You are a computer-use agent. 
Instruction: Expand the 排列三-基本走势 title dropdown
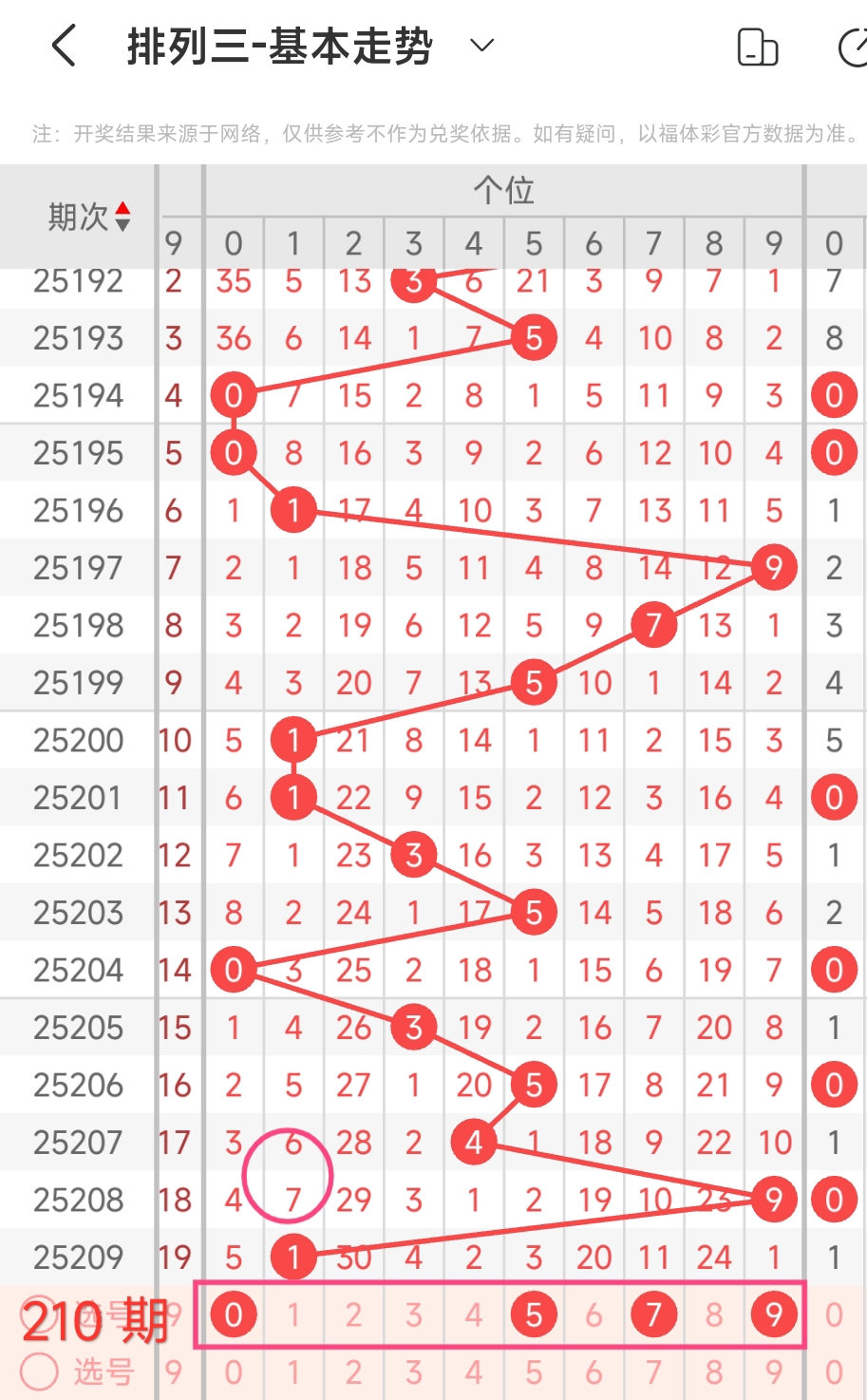482,46
